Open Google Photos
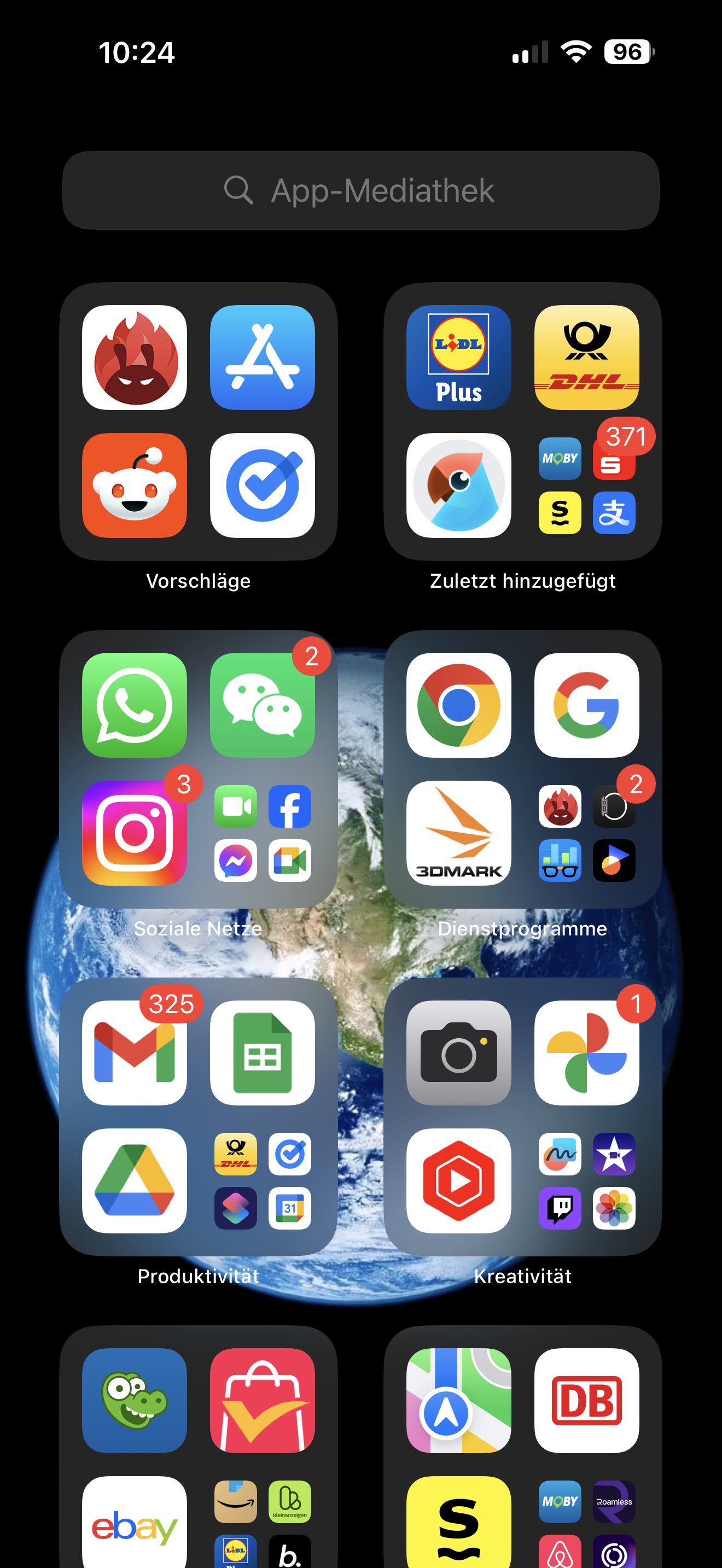This screenshot has height=1568, width=722. (587, 1052)
